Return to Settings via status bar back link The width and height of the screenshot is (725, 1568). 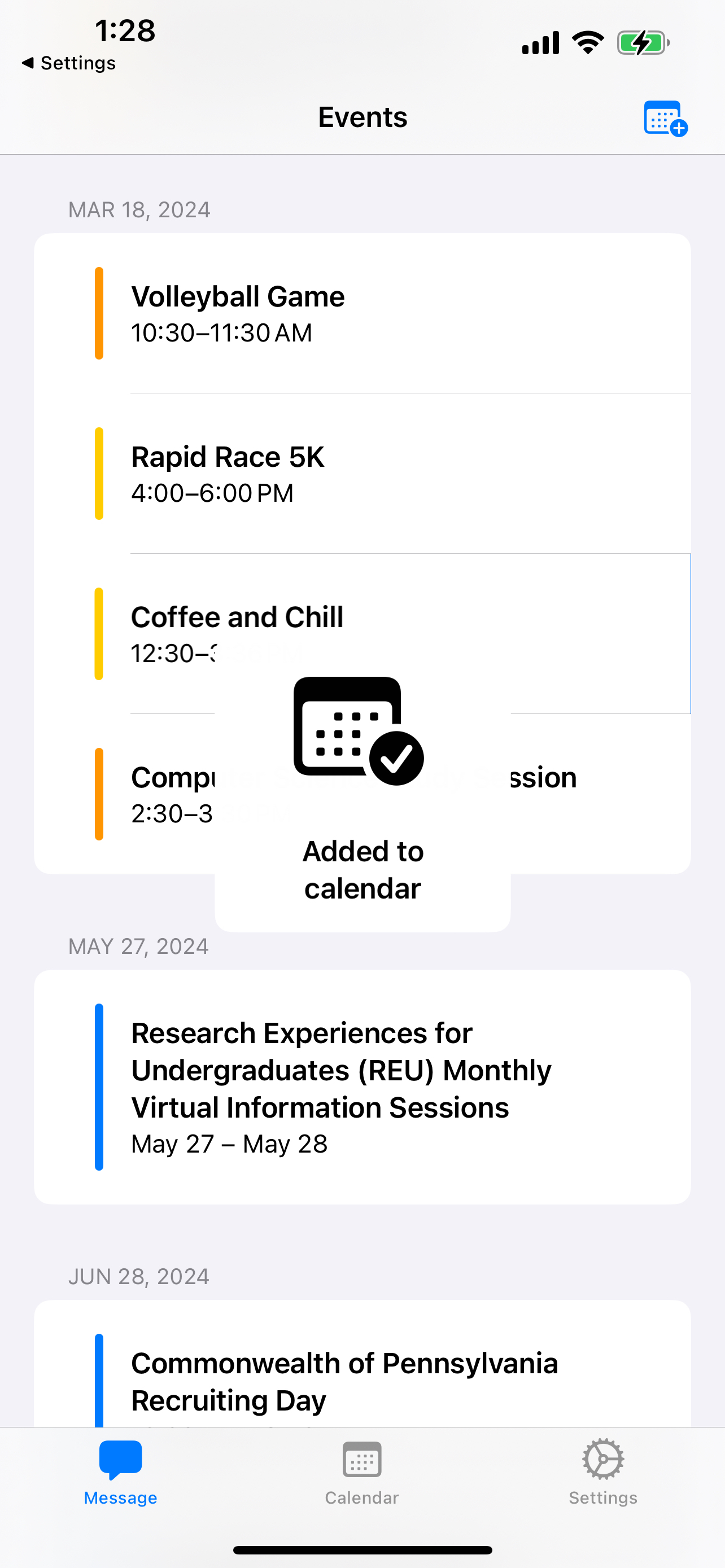tap(69, 63)
